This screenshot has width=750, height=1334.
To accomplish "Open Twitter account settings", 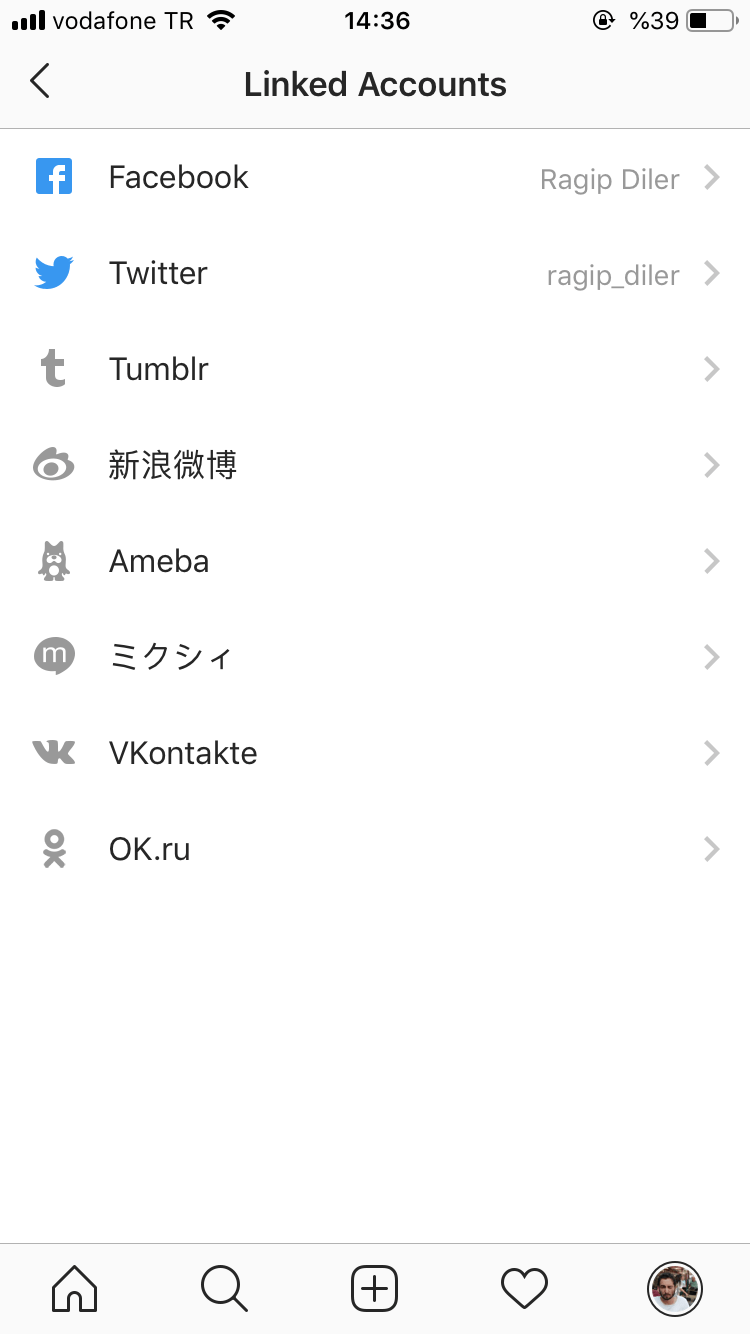I will click(375, 274).
